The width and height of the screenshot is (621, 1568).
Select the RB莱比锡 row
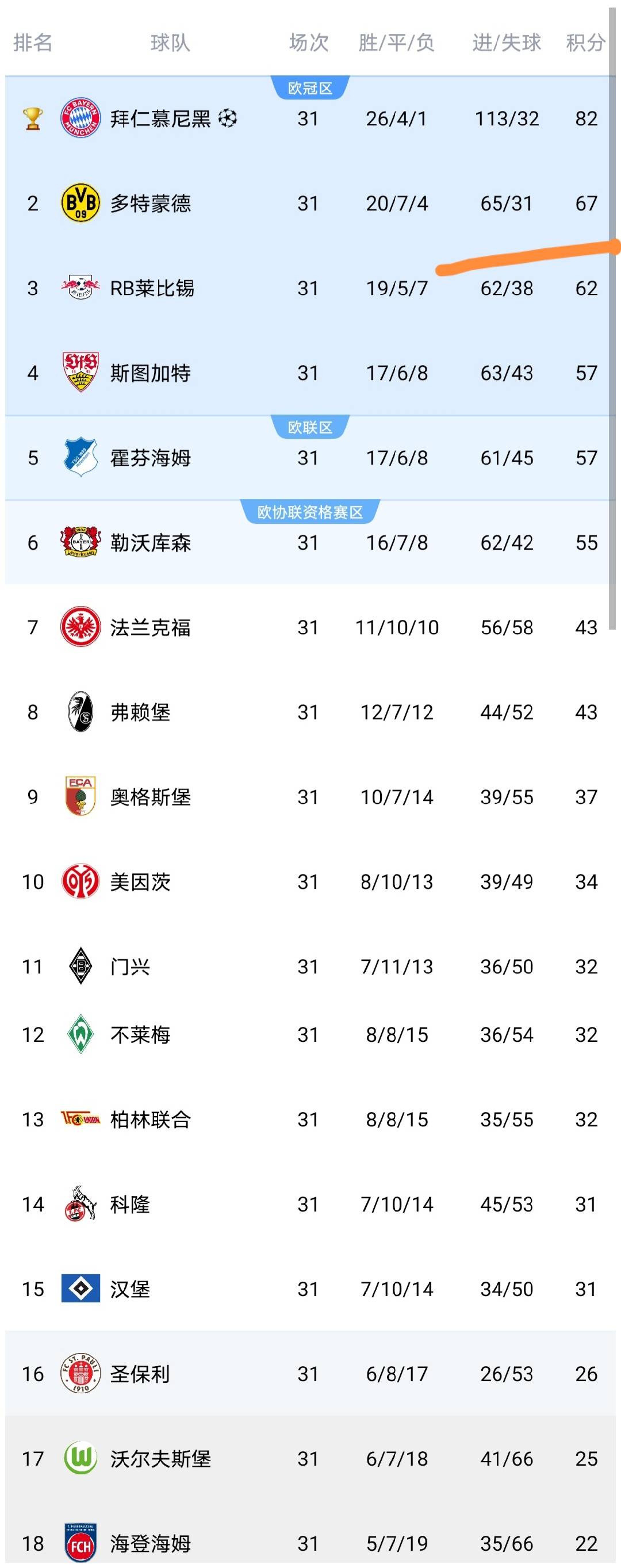click(152, 288)
